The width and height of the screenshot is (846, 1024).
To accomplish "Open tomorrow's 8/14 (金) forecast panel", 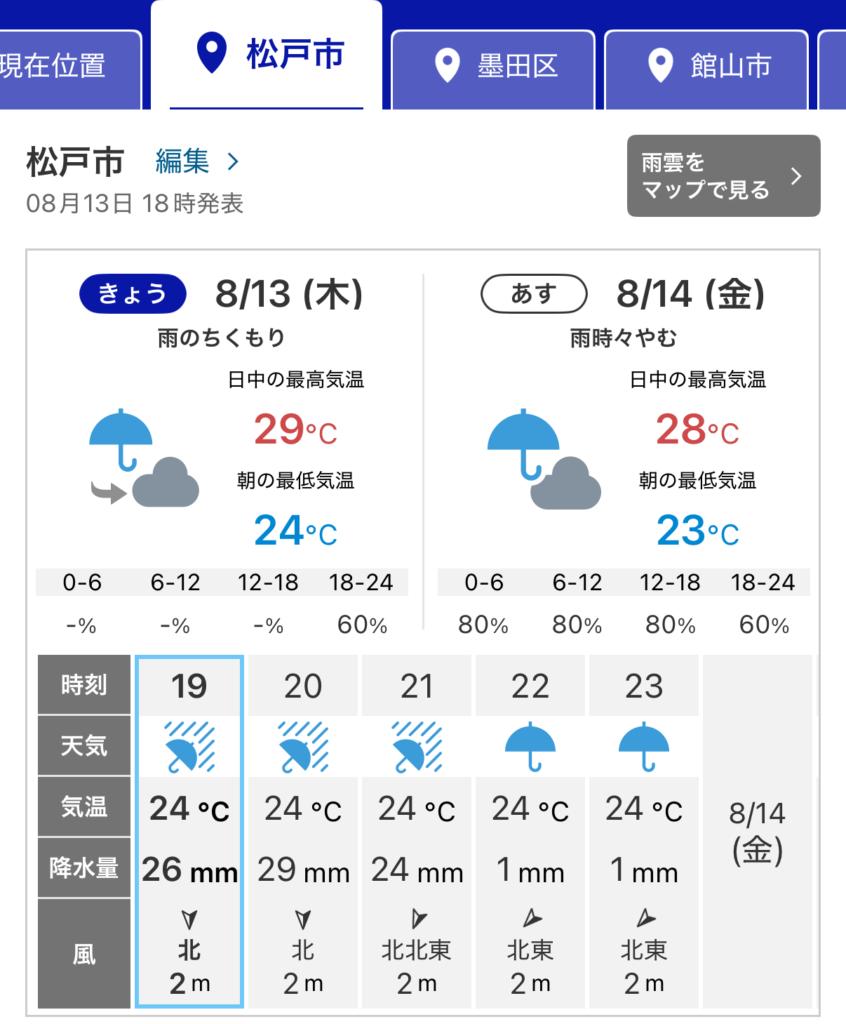I will pyautogui.click(x=624, y=451).
